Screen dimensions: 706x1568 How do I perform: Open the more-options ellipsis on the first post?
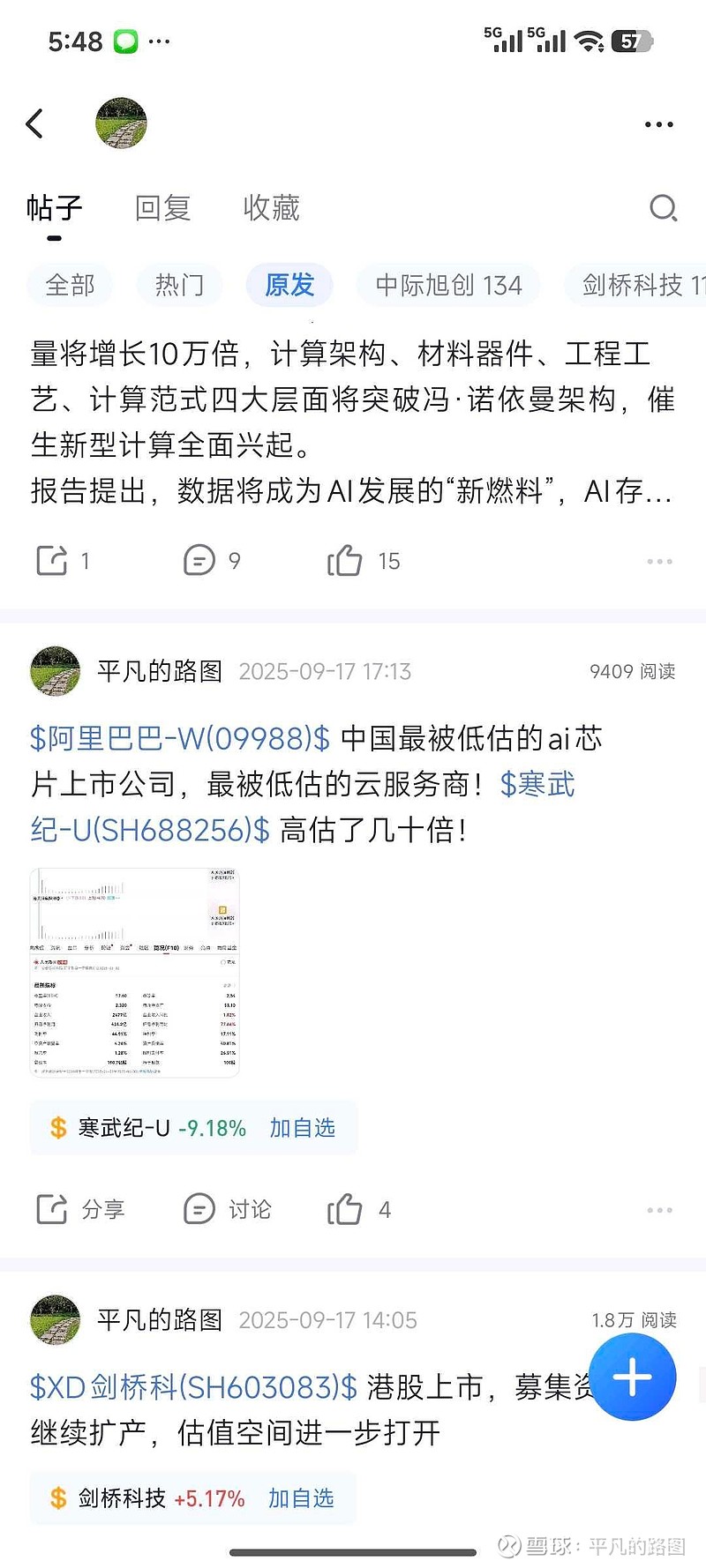coord(659,560)
